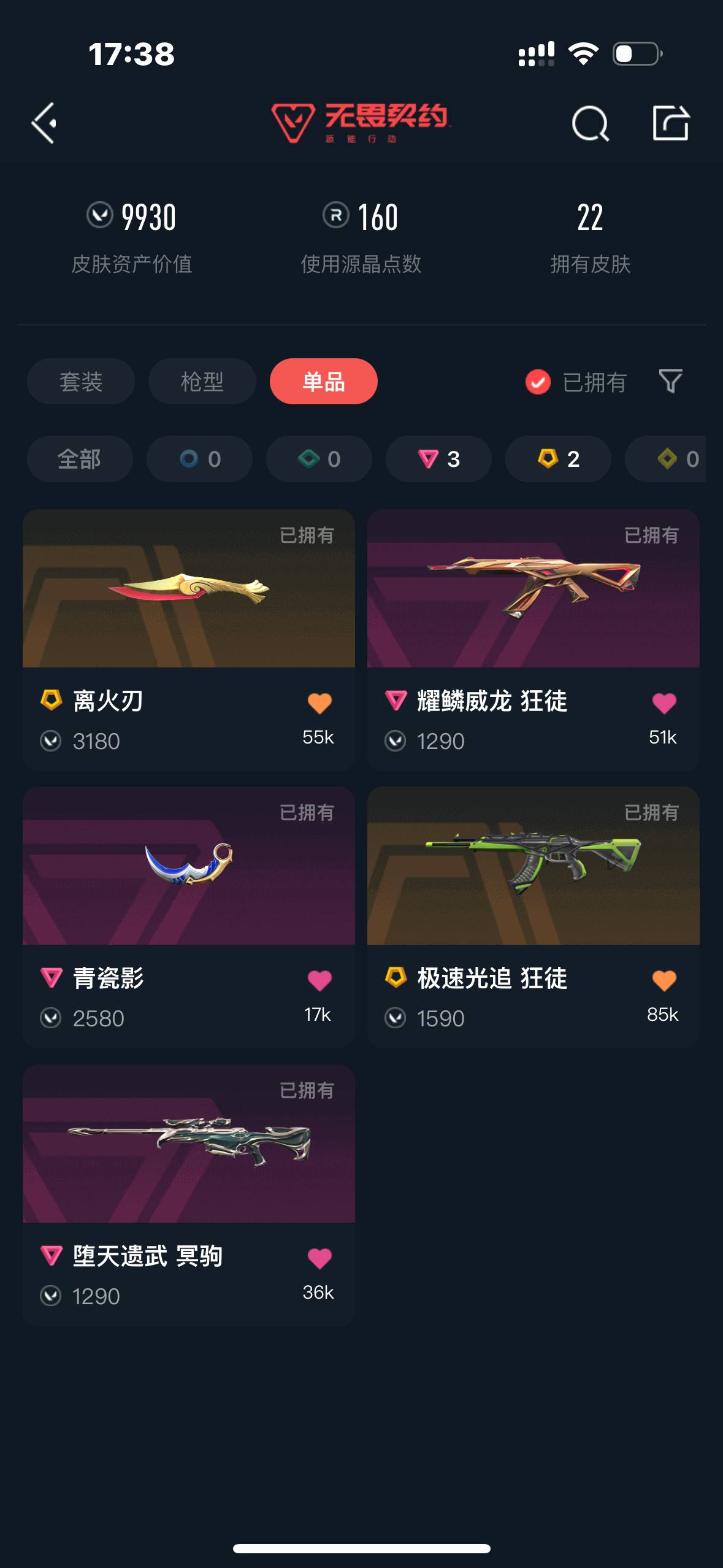Switch to the 套装 tab
Image resolution: width=723 pixels, height=1568 pixels.
point(80,382)
